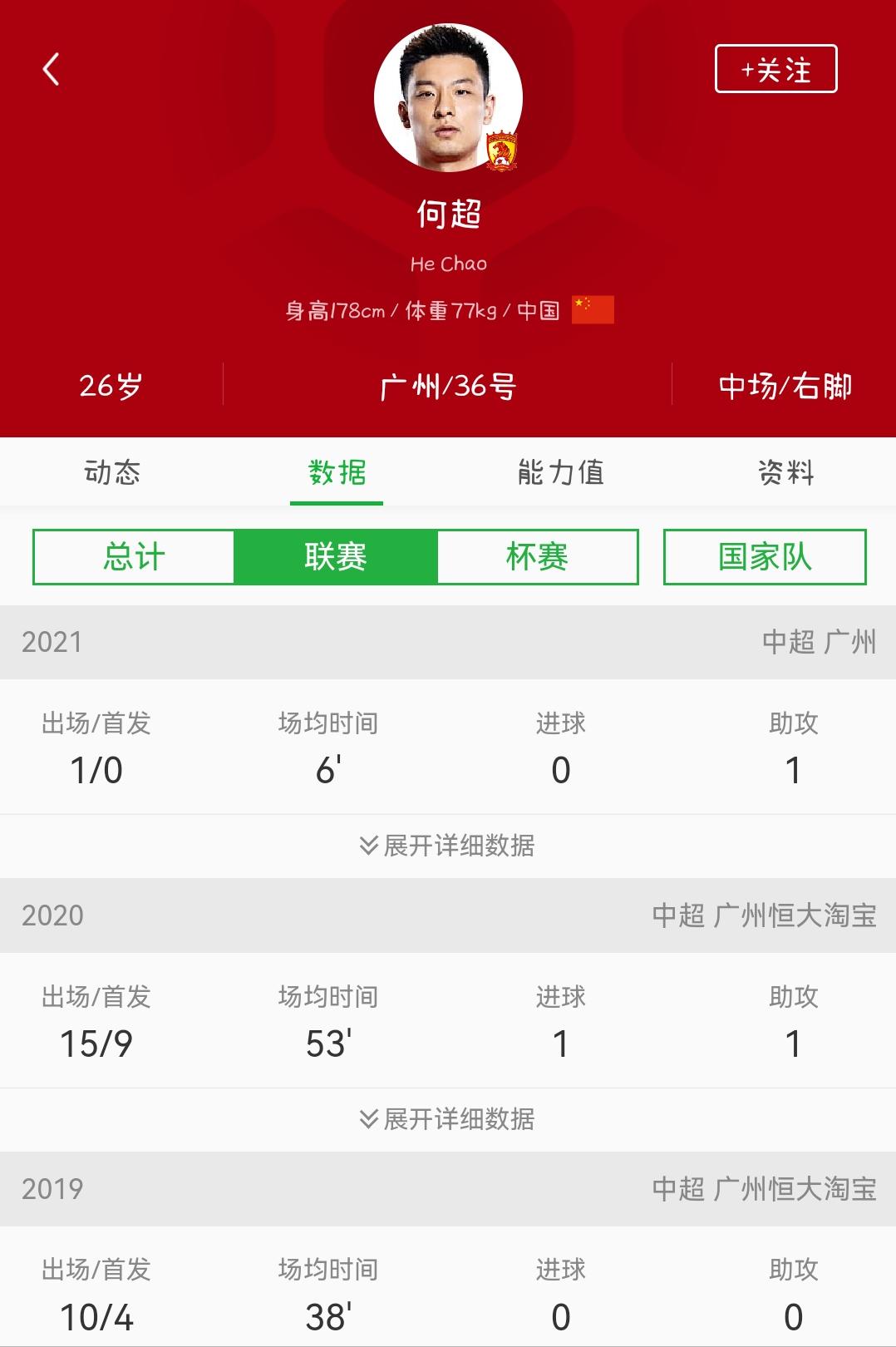Tap the 广州/36号 team badge area
This screenshot has height=1347, width=896.
click(448, 387)
